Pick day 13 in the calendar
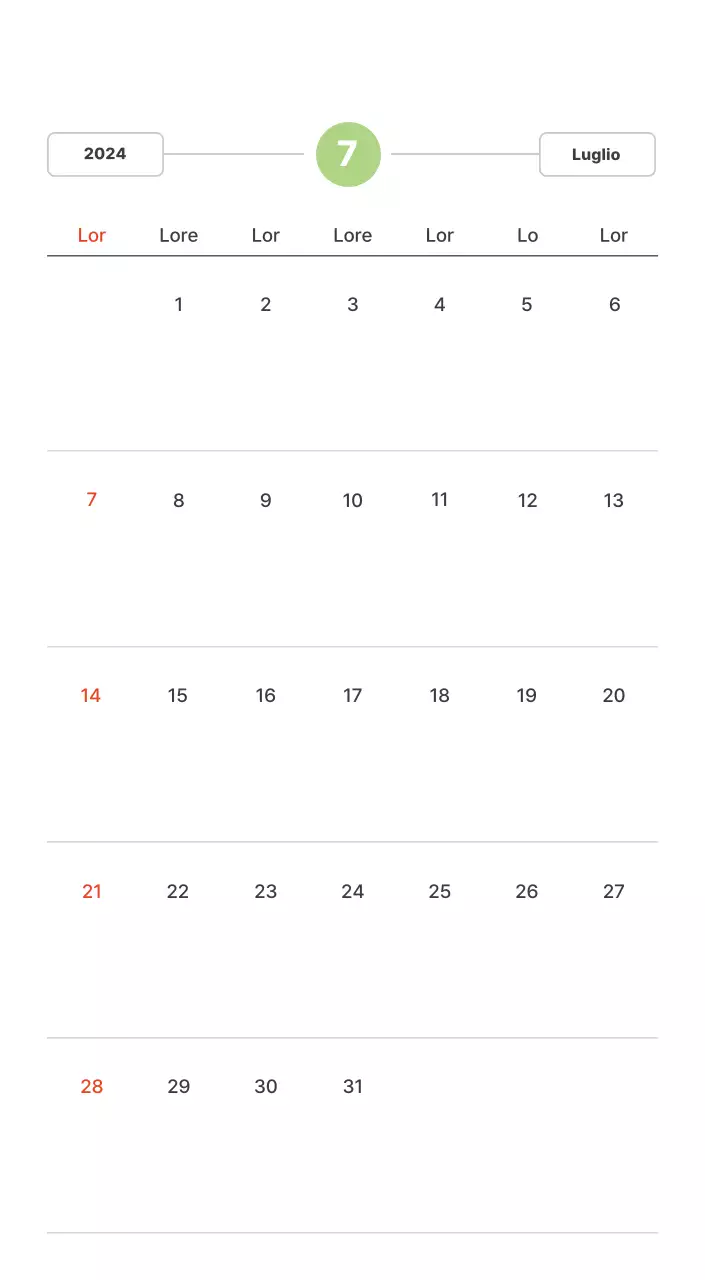Viewport: 705px width, 1280px height. click(x=614, y=500)
